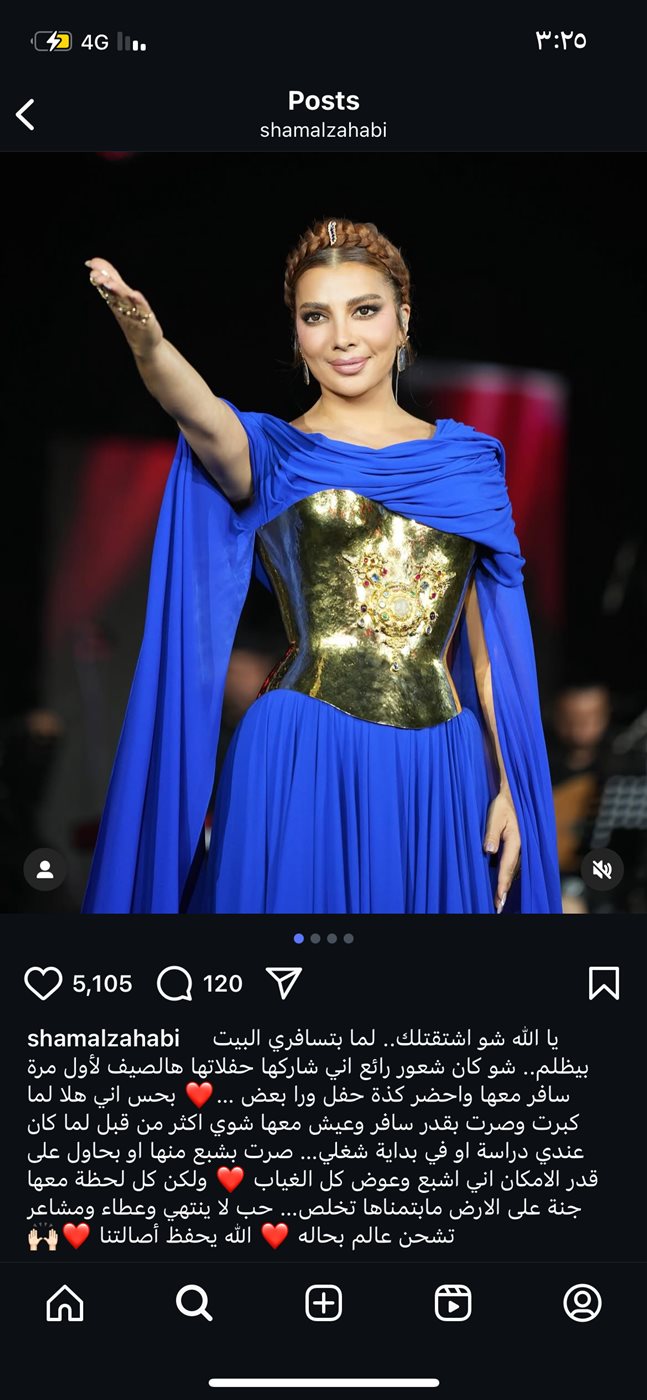
Task: Go to the Home feed tab
Action: (65, 1303)
